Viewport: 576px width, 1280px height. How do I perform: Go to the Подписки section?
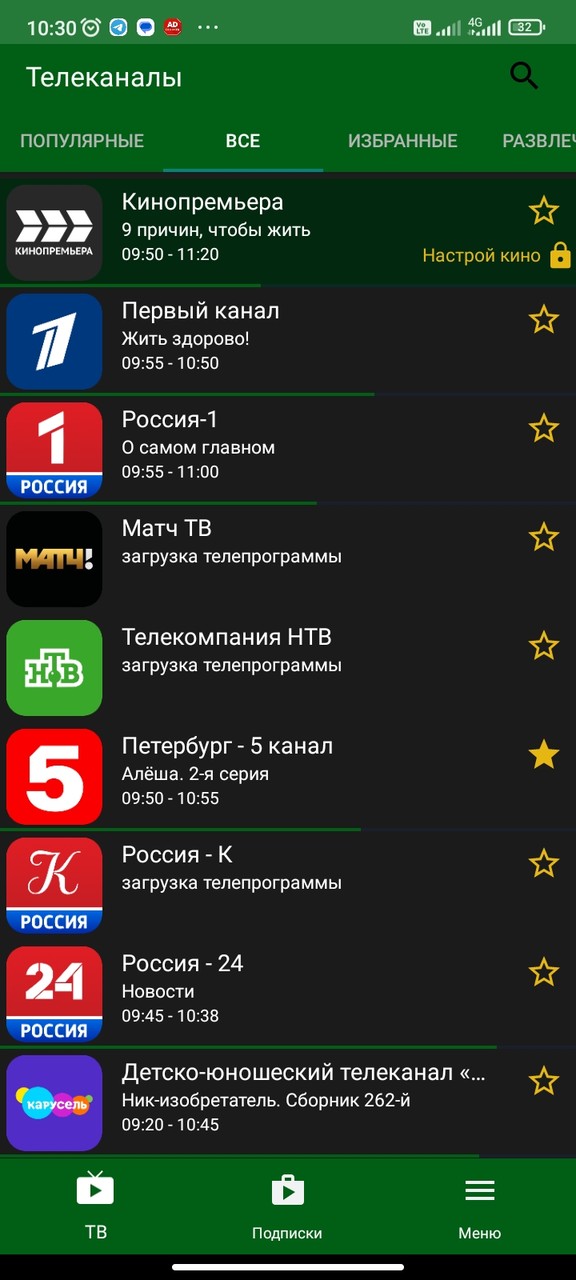[288, 1206]
